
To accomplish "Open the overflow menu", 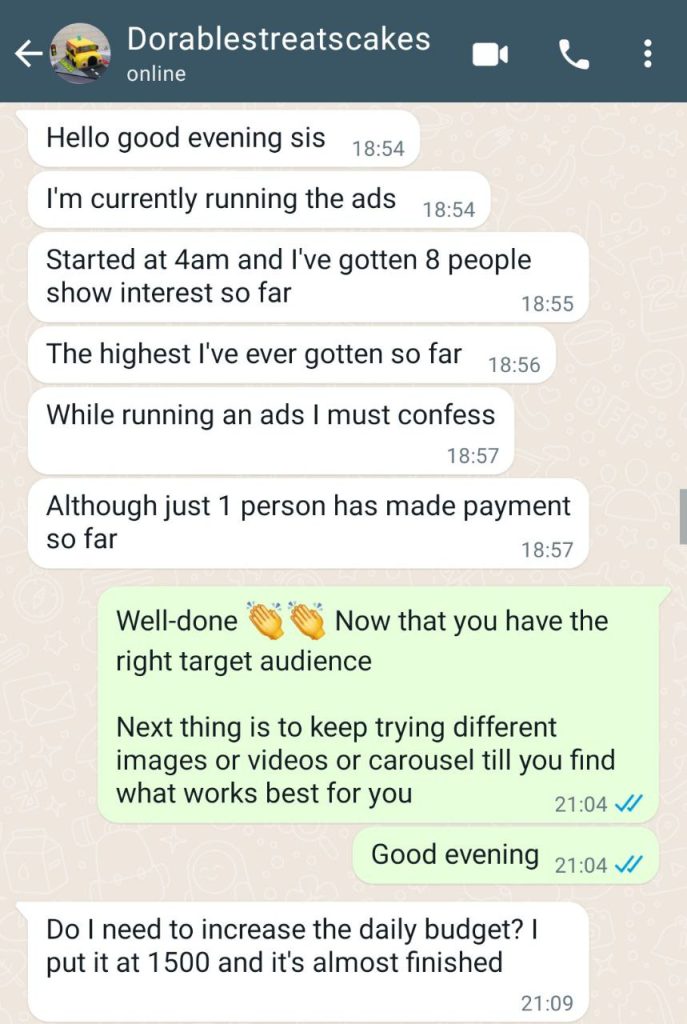I will coord(648,54).
